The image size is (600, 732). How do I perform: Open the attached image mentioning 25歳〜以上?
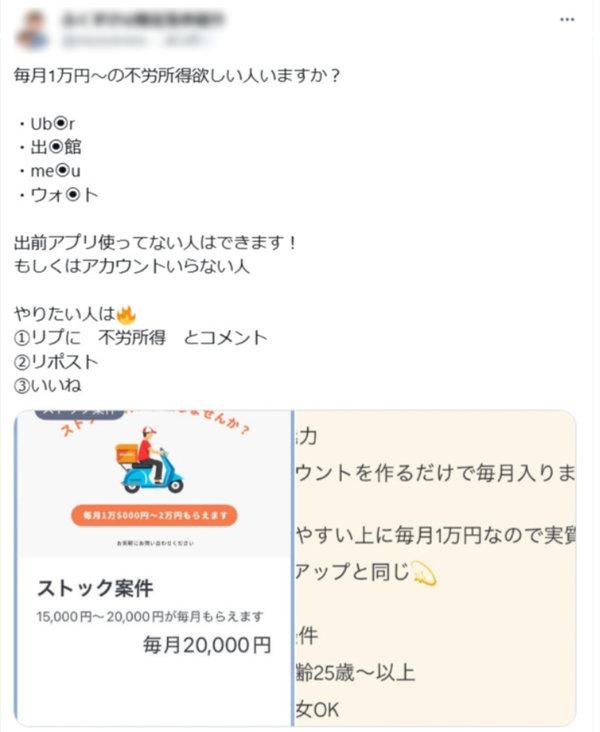(x=435, y=565)
